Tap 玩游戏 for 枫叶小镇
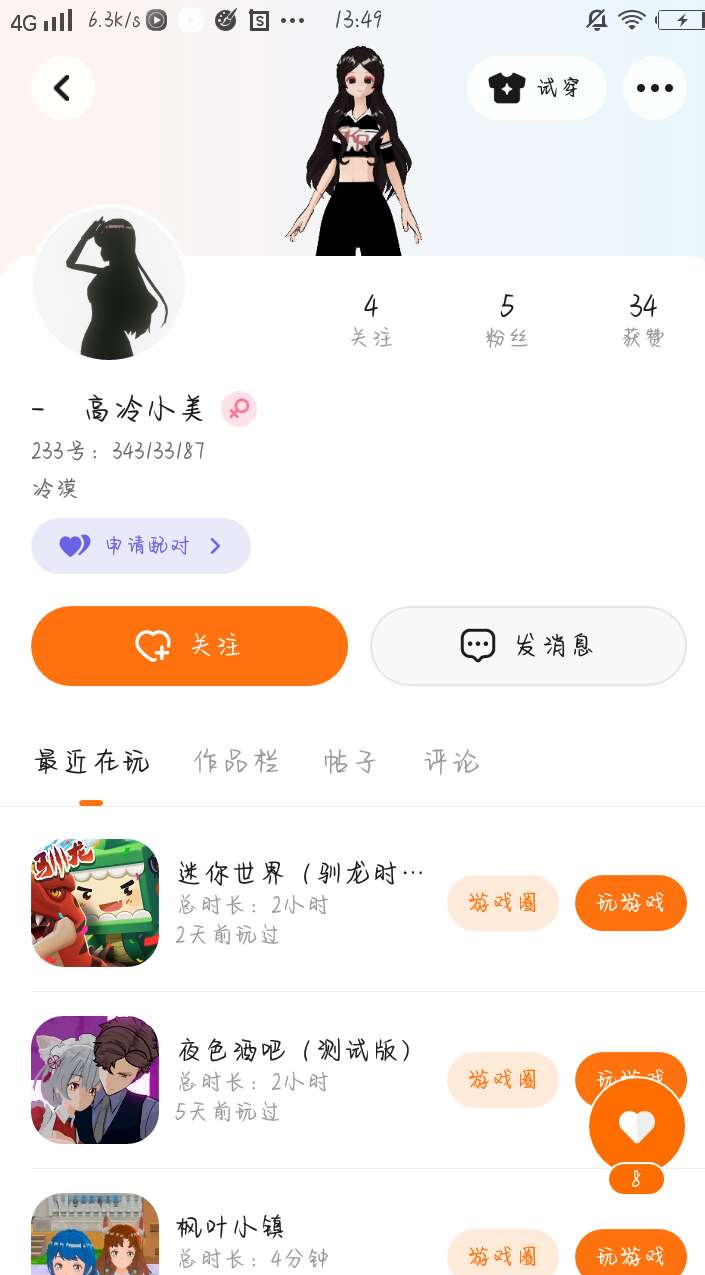Viewport: 705px width, 1275px height. [x=630, y=1255]
